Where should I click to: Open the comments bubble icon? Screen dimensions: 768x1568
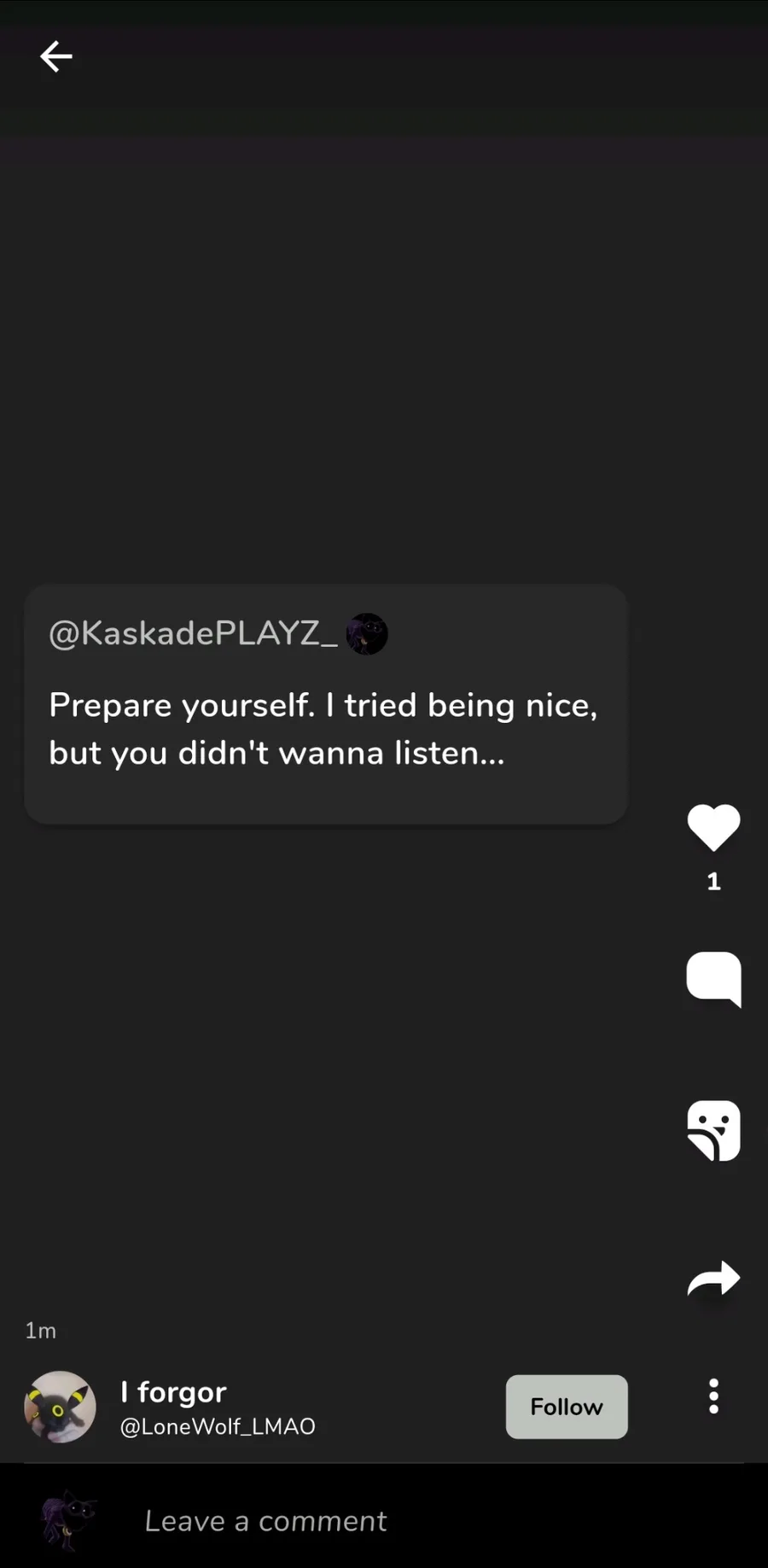pos(713,979)
